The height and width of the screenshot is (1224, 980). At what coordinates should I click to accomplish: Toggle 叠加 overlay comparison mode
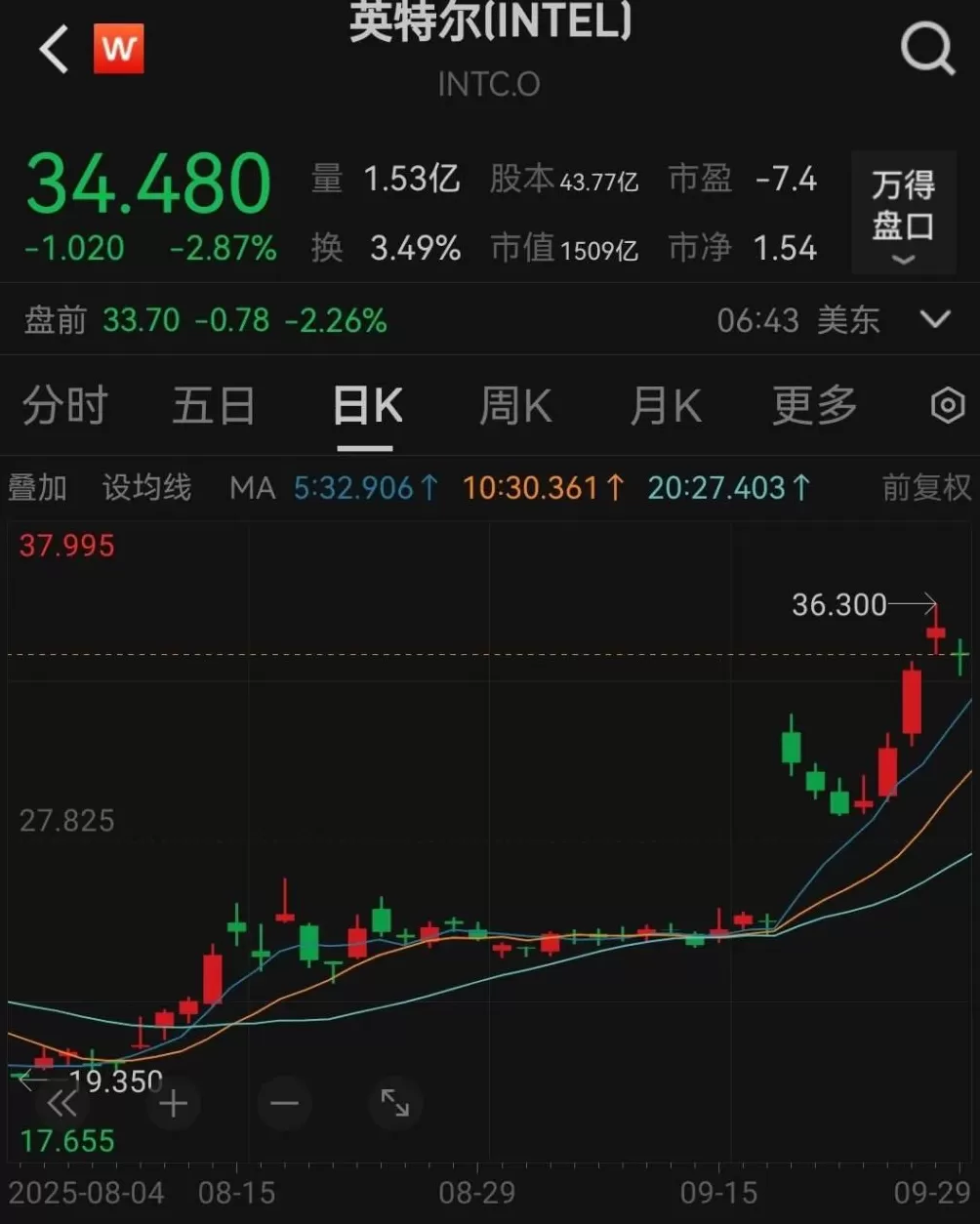point(39,487)
